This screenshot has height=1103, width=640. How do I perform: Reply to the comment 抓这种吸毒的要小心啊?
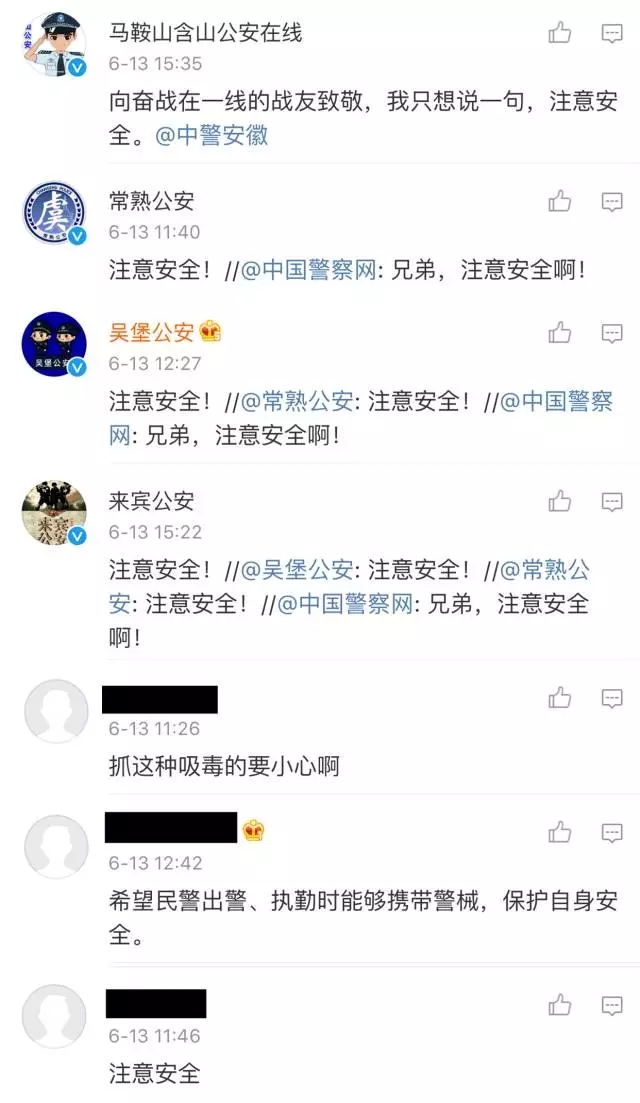point(612,697)
